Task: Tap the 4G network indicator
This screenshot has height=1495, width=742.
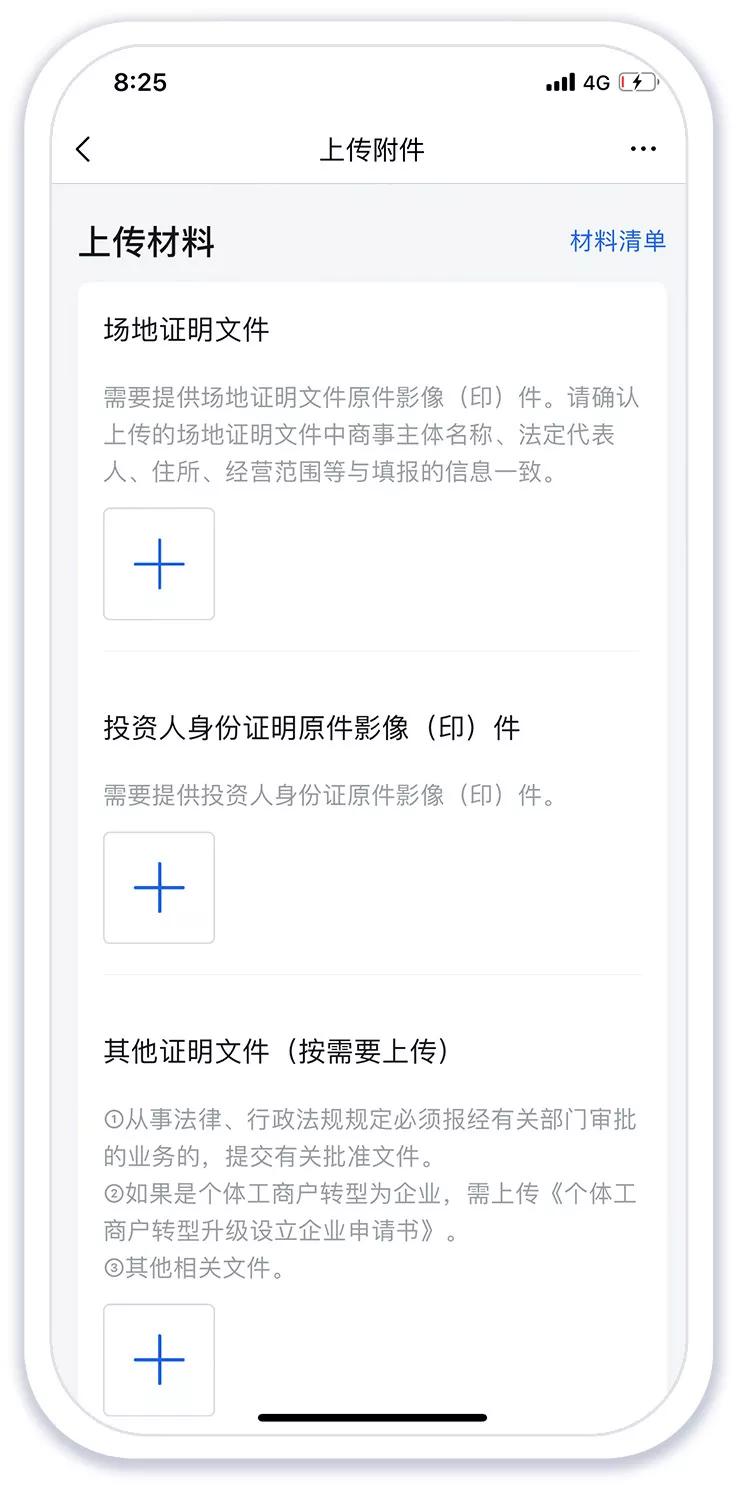Action: click(x=597, y=82)
